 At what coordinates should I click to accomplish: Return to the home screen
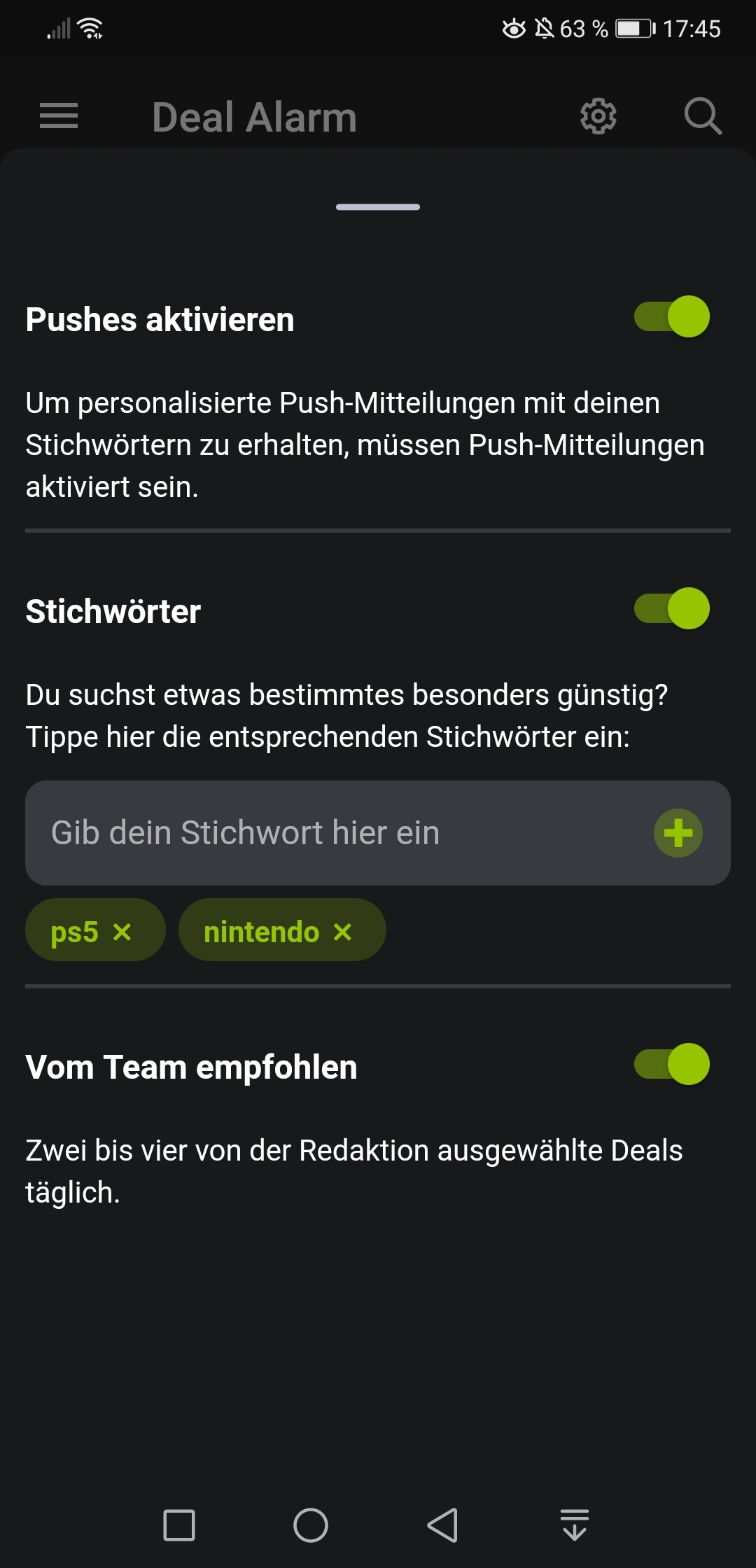coord(311,1525)
